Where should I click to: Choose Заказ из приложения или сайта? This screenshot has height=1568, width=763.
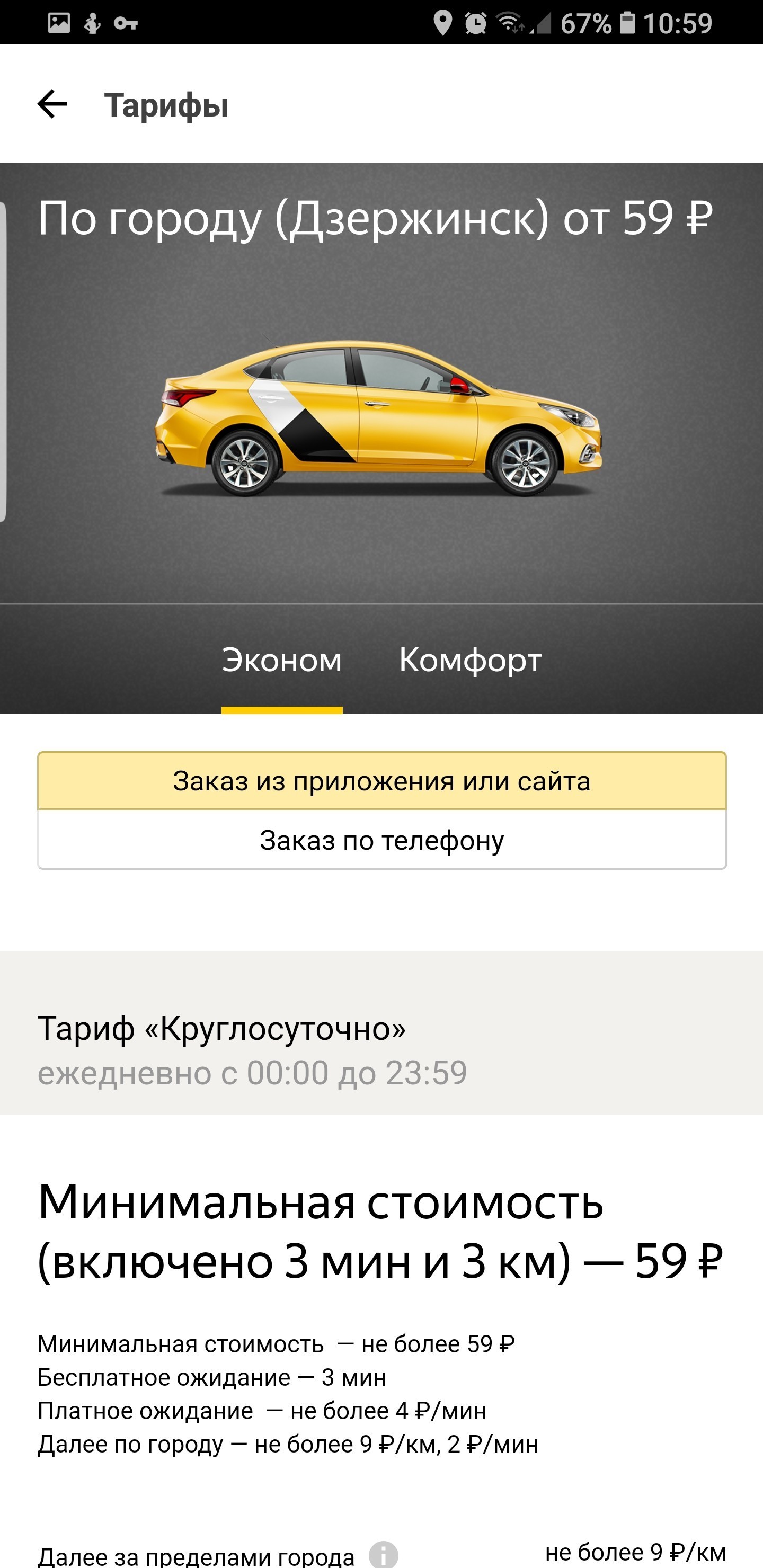pyautogui.click(x=382, y=781)
